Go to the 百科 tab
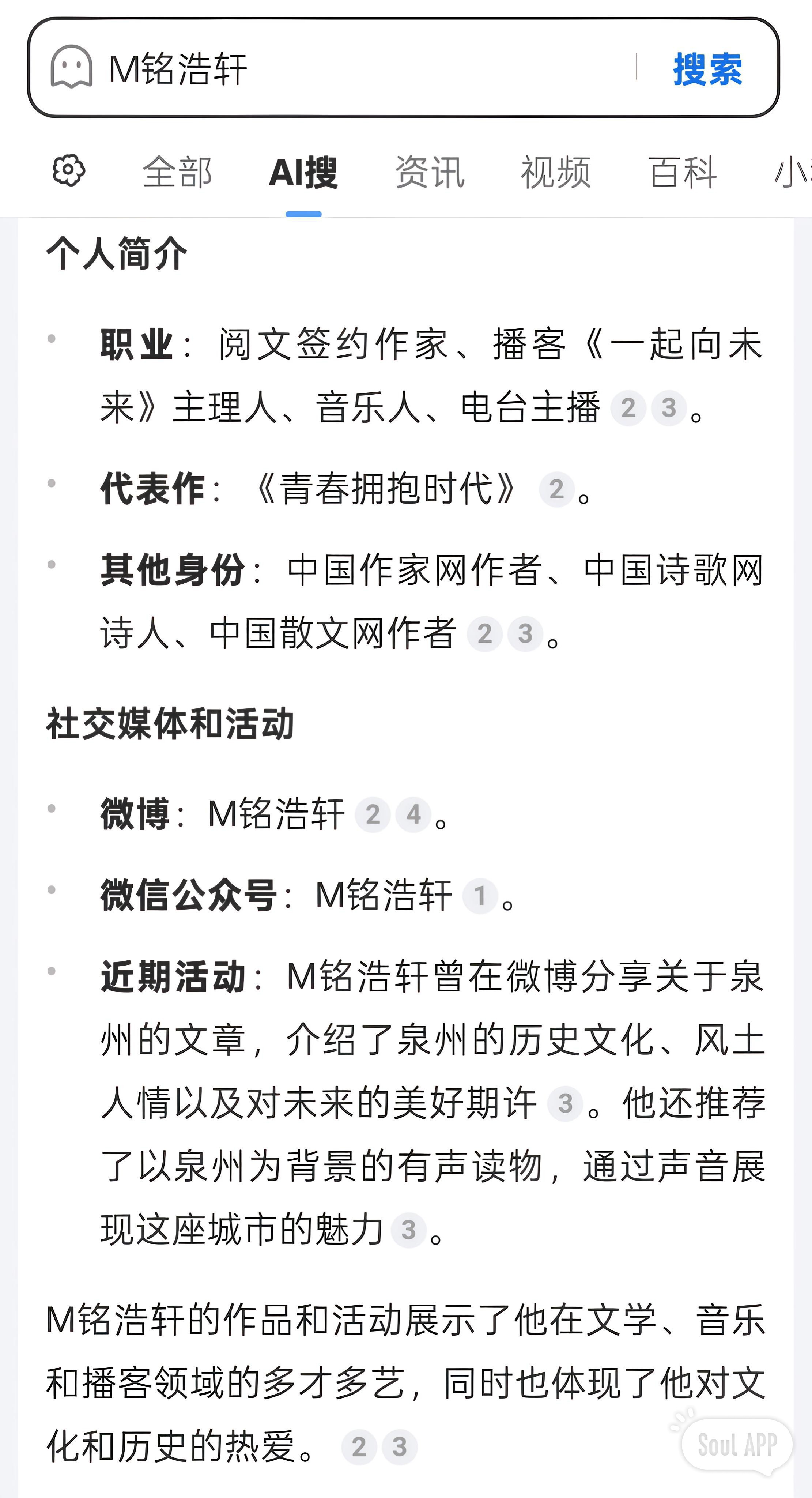The width and height of the screenshot is (812, 1498). point(683,172)
